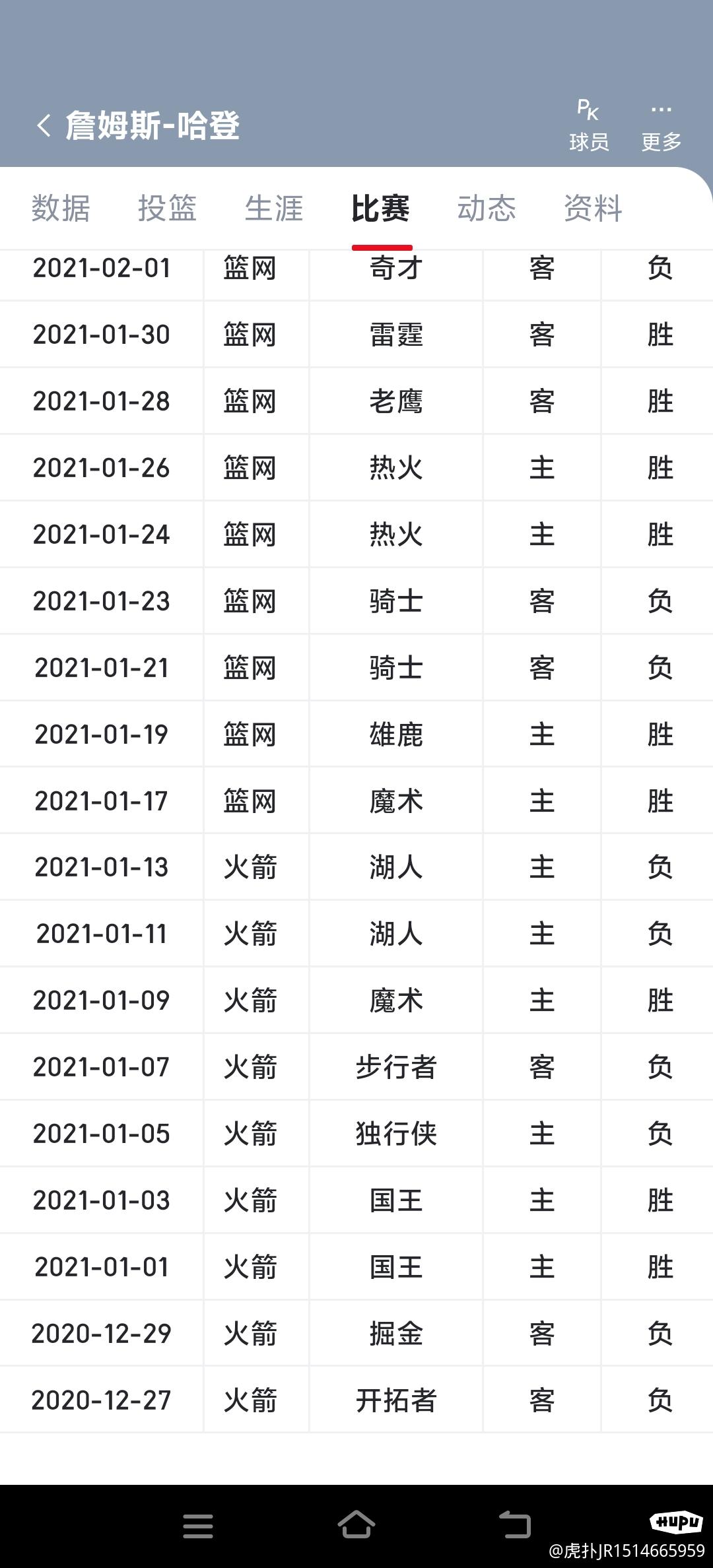Viewport: 713px width, 1568px height.
Task: Switch to the 生涯 tab
Action: coord(274,209)
